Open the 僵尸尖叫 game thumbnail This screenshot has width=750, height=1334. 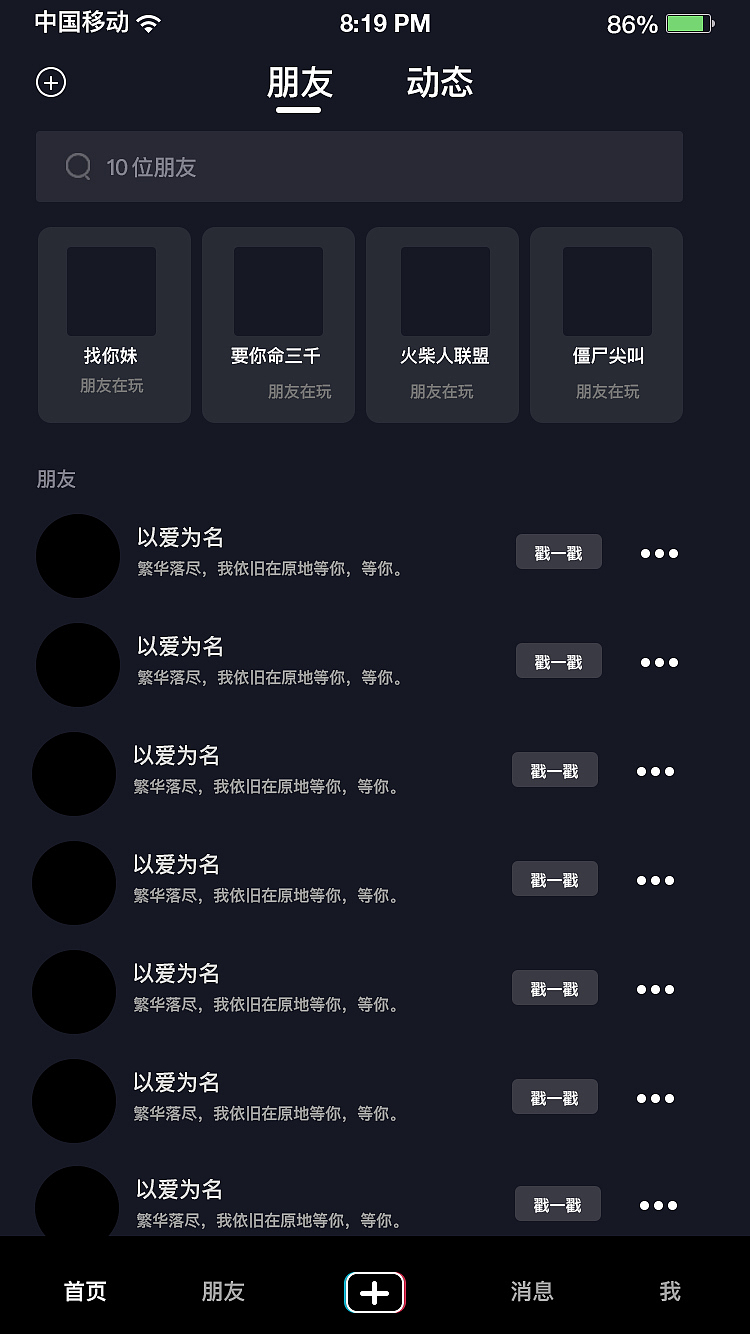tap(605, 291)
